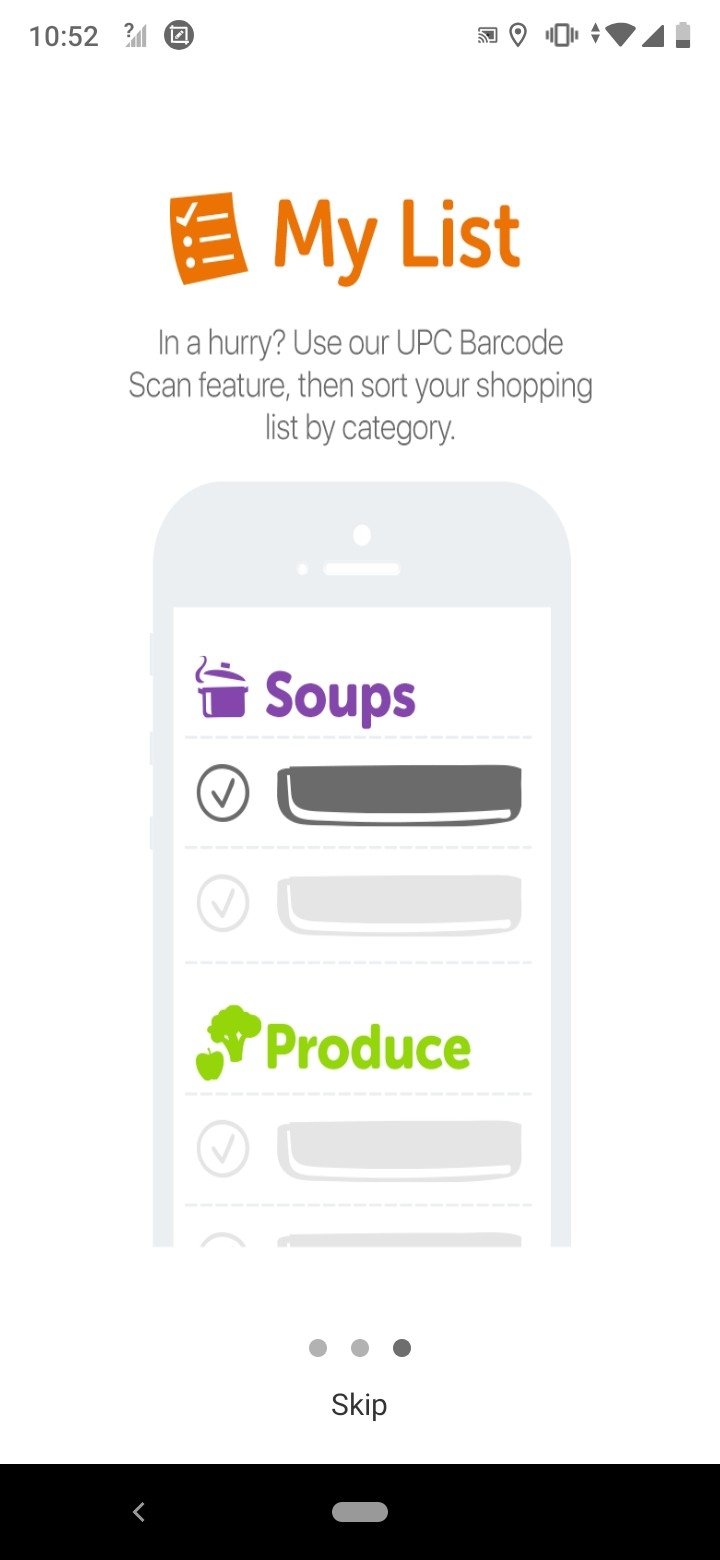Go back using system navigation arrow
Viewport: 720px width, 1560px height.
coord(139,1512)
